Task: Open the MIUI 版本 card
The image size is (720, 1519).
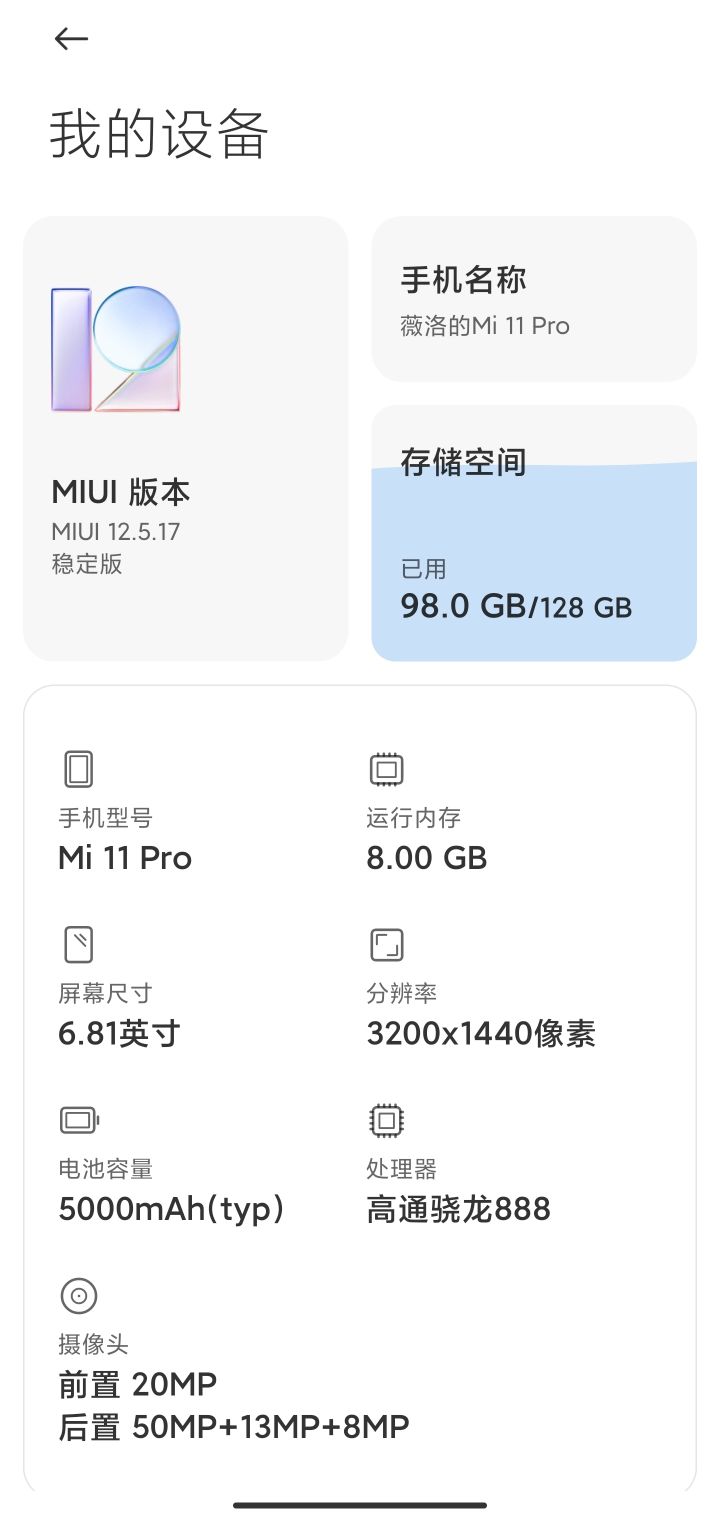Action: [186, 438]
